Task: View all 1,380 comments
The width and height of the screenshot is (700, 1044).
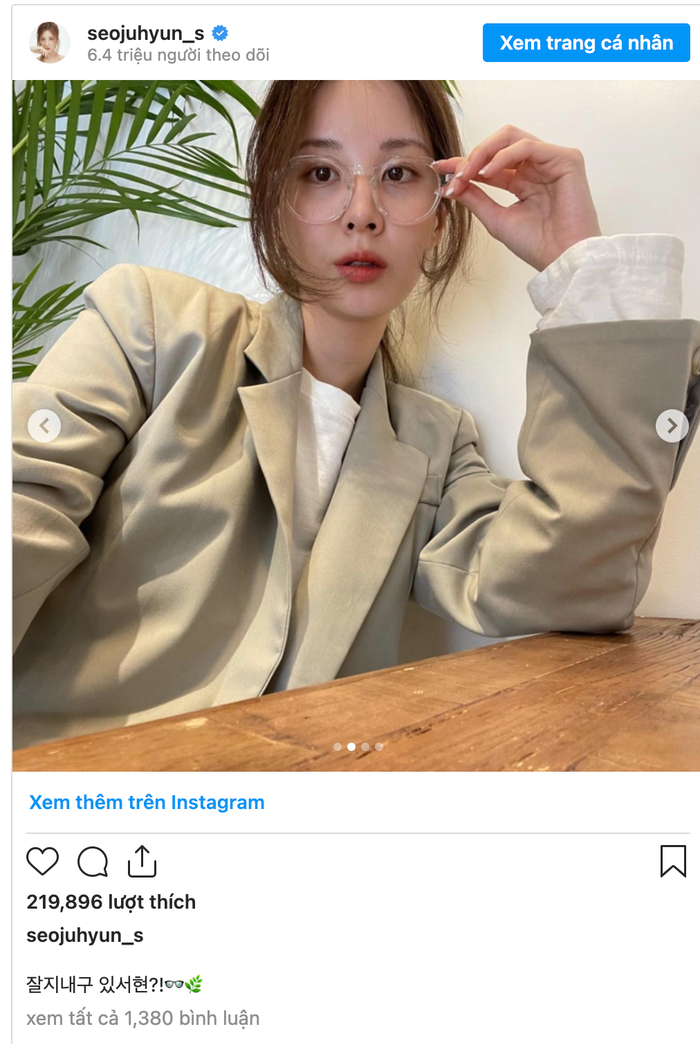Action: pos(143,1018)
